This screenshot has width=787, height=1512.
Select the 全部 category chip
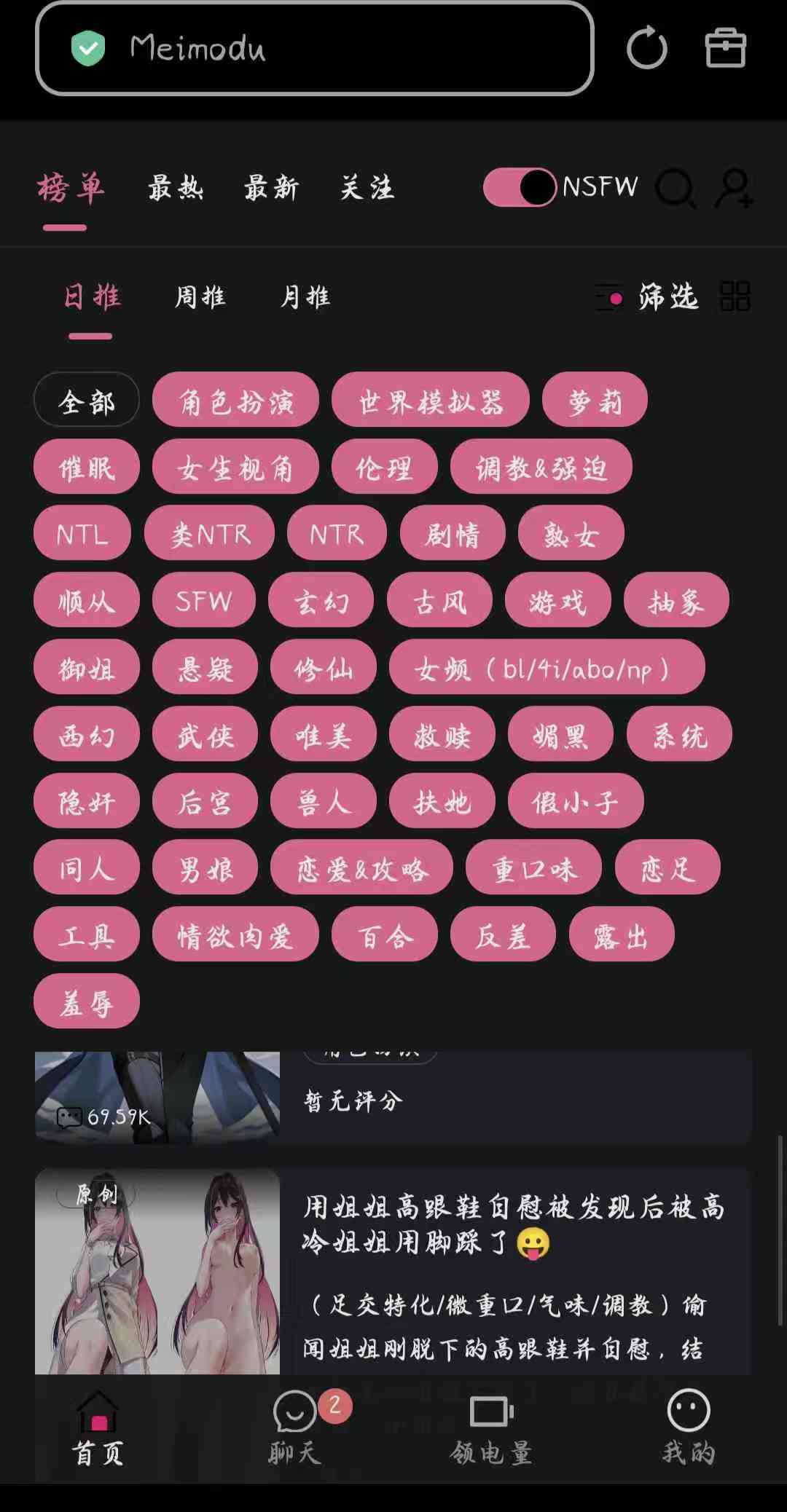tap(87, 401)
